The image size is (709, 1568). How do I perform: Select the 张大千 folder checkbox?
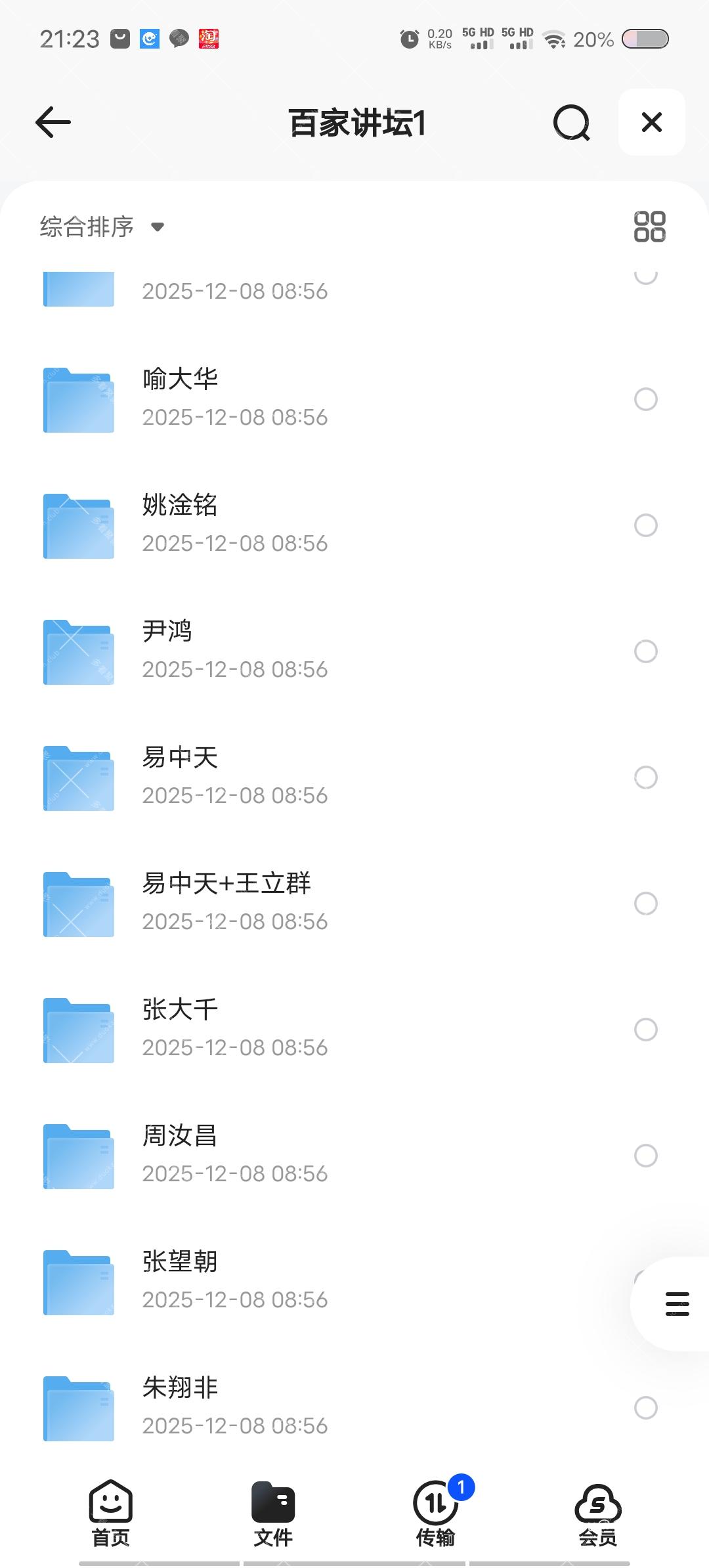click(645, 1030)
